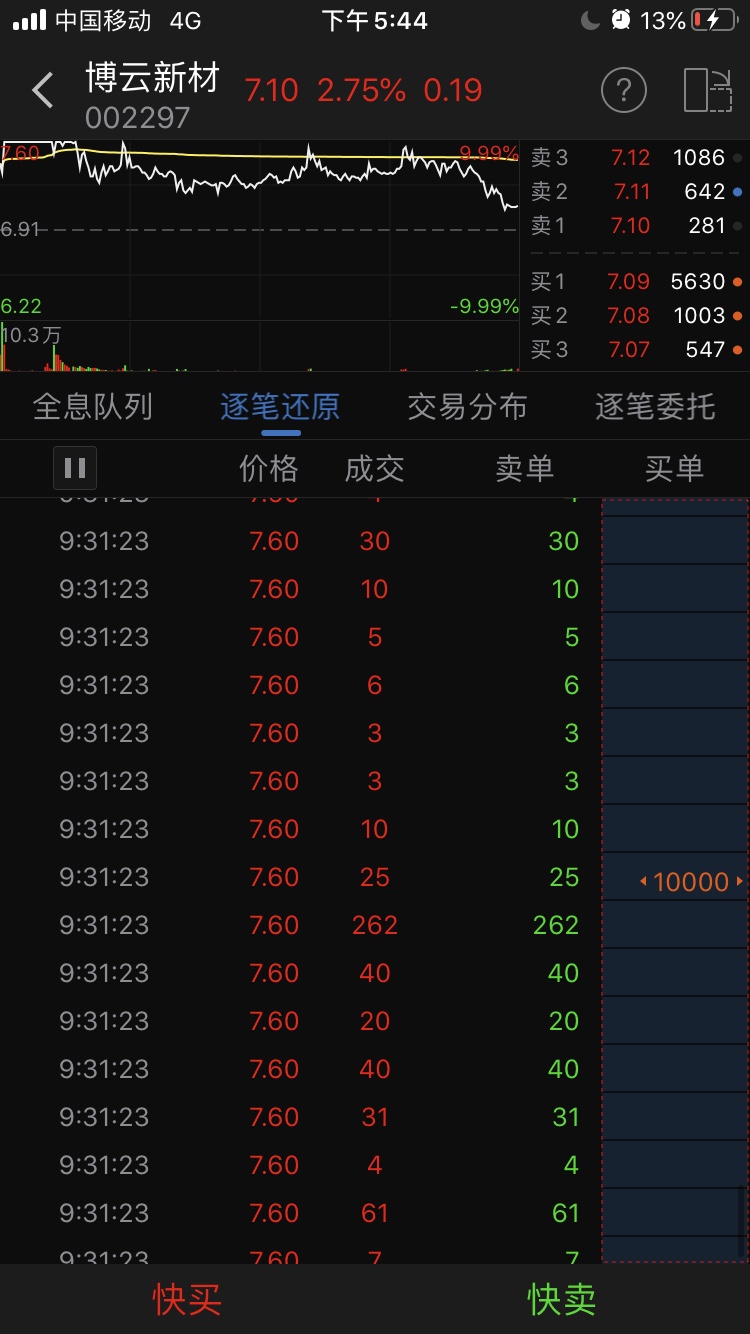This screenshot has width=750, height=1334.
Task: Pause the tick-by-tick data feed
Action: coord(75,468)
